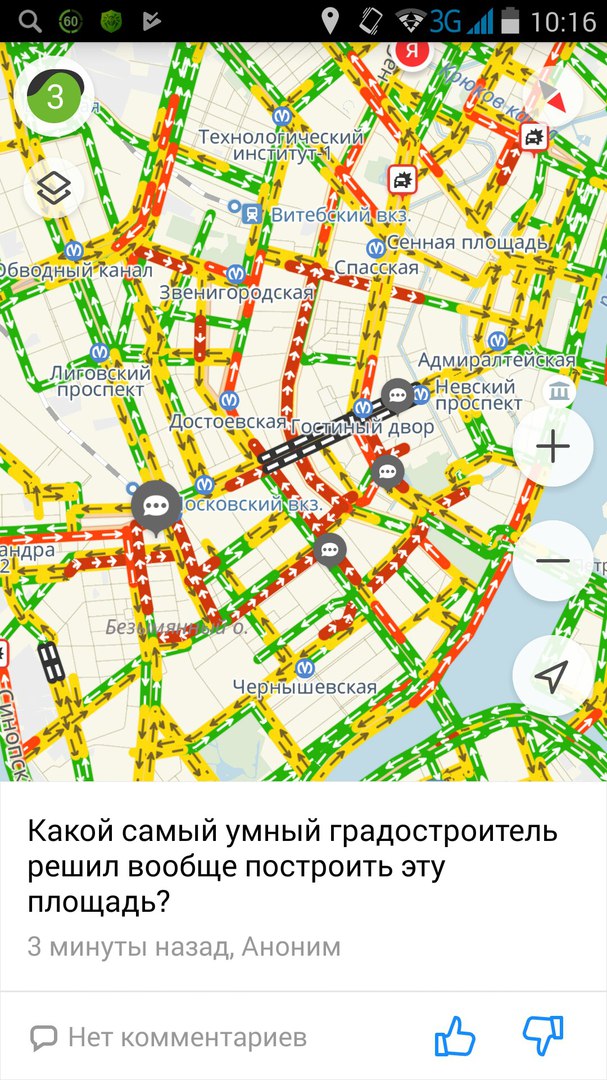607x1080 pixels.
Task: Open the chat marker near Московский вокзал
Action: 157,506
